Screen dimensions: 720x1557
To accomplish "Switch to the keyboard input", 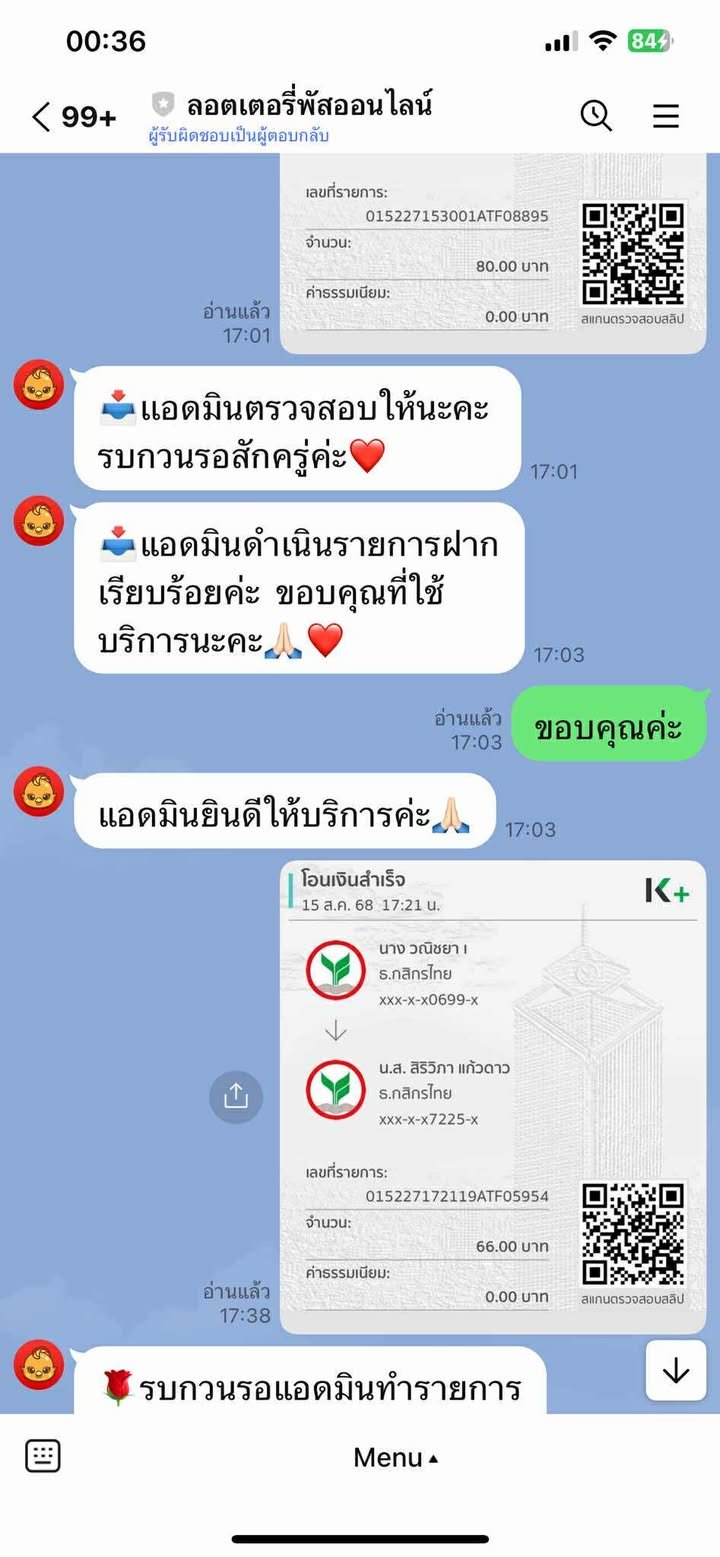I will (x=43, y=1456).
